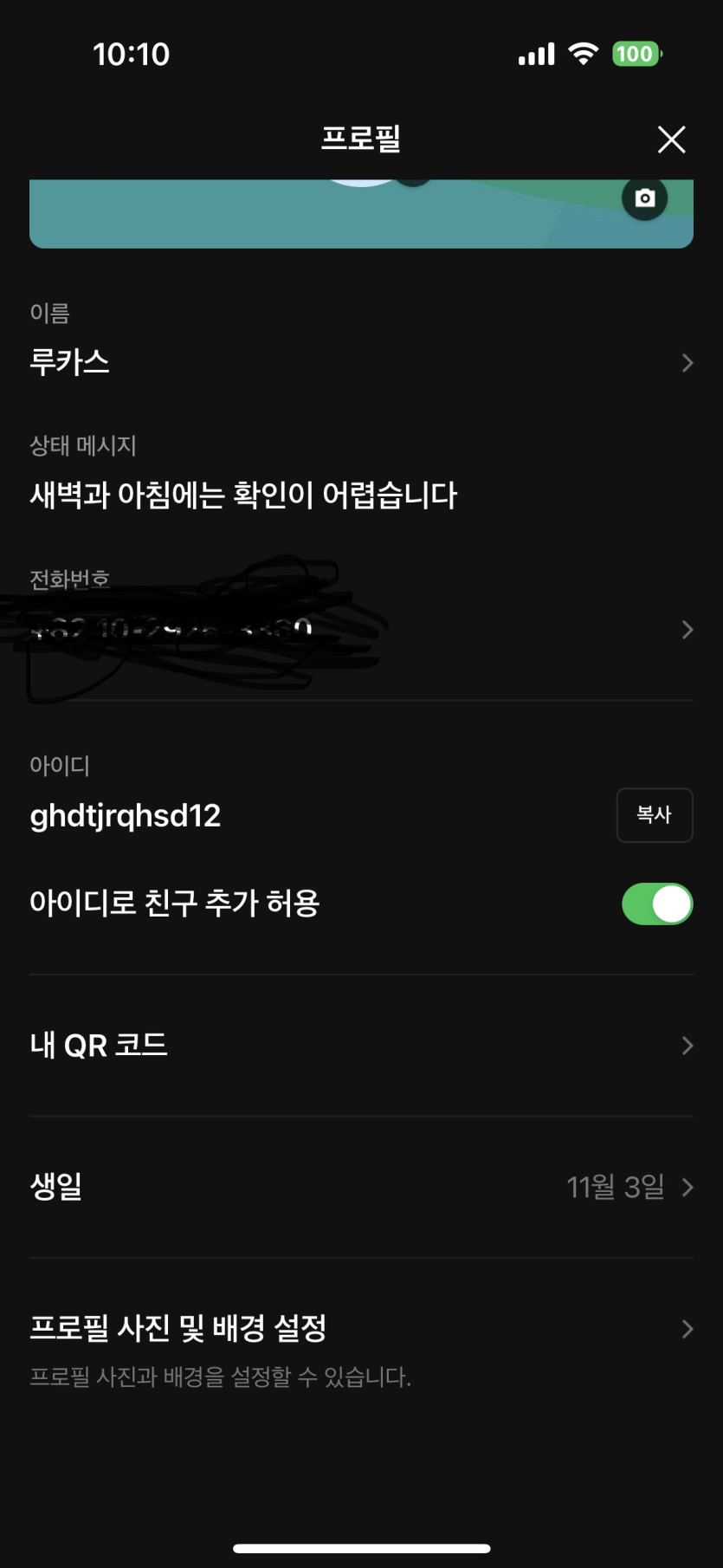This screenshot has width=723, height=1568.
Task: Copy the ID with the 복사 button
Action: point(654,814)
